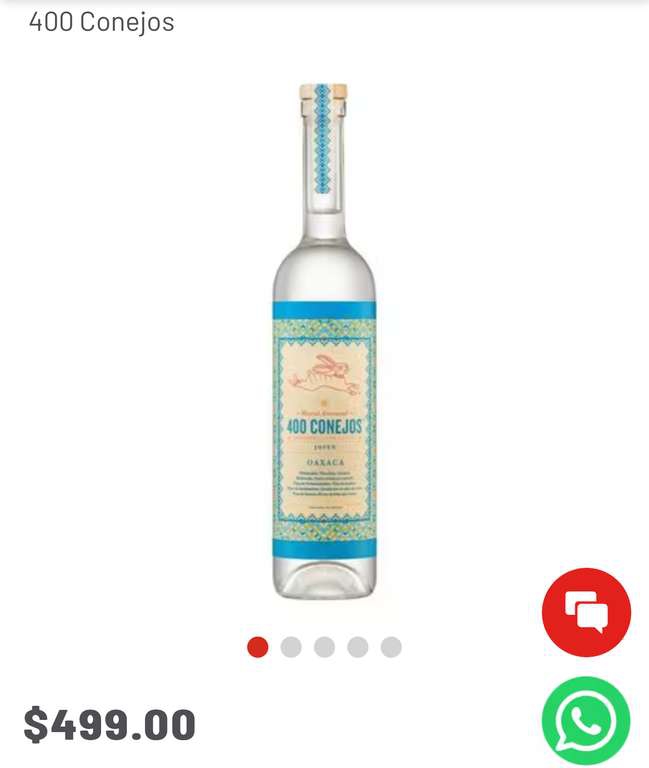
Task: Select the third image indicator dot
Action: pyautogui.click(x=324, y=647)
